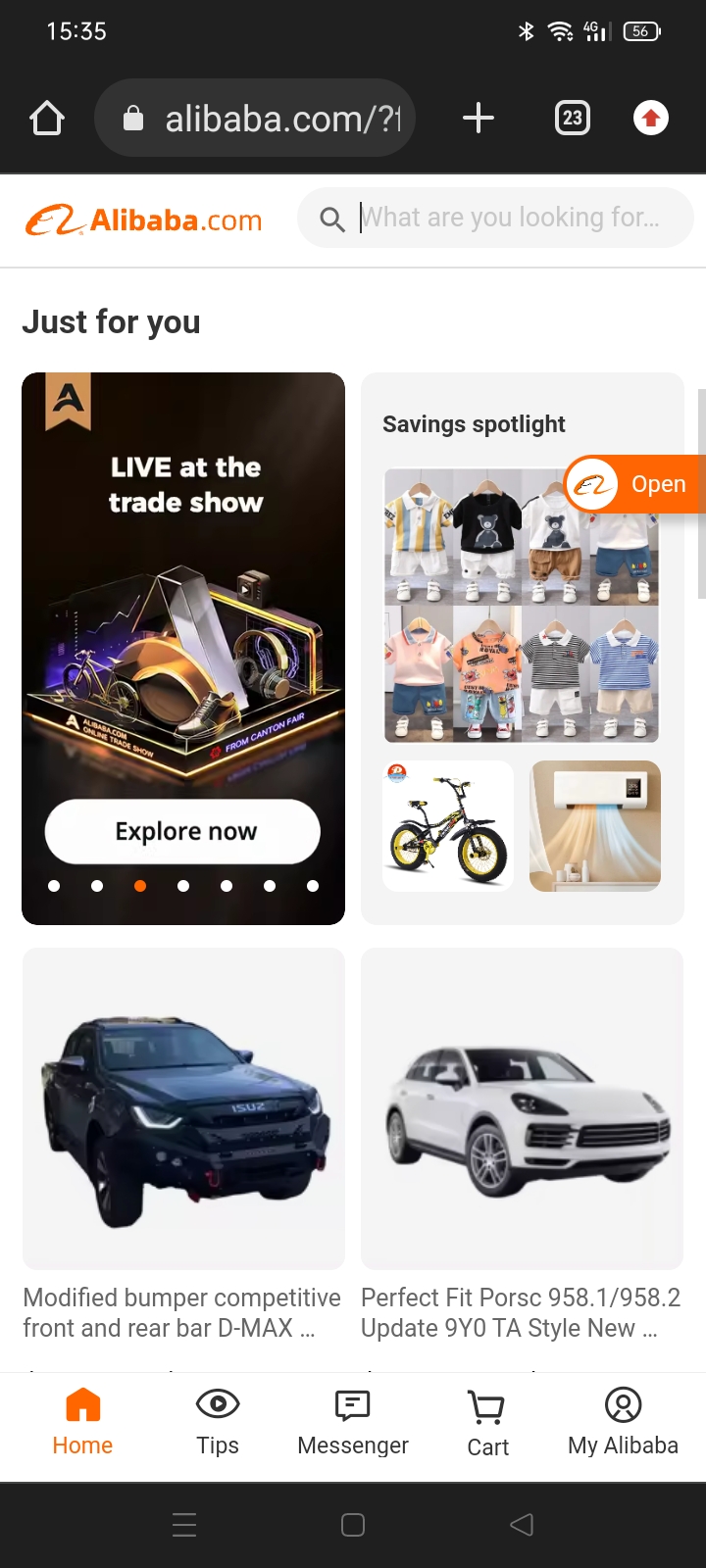Focus the 'What are you looking for' search box
The width and height of the screenshot is (706, 1568).
510,218
